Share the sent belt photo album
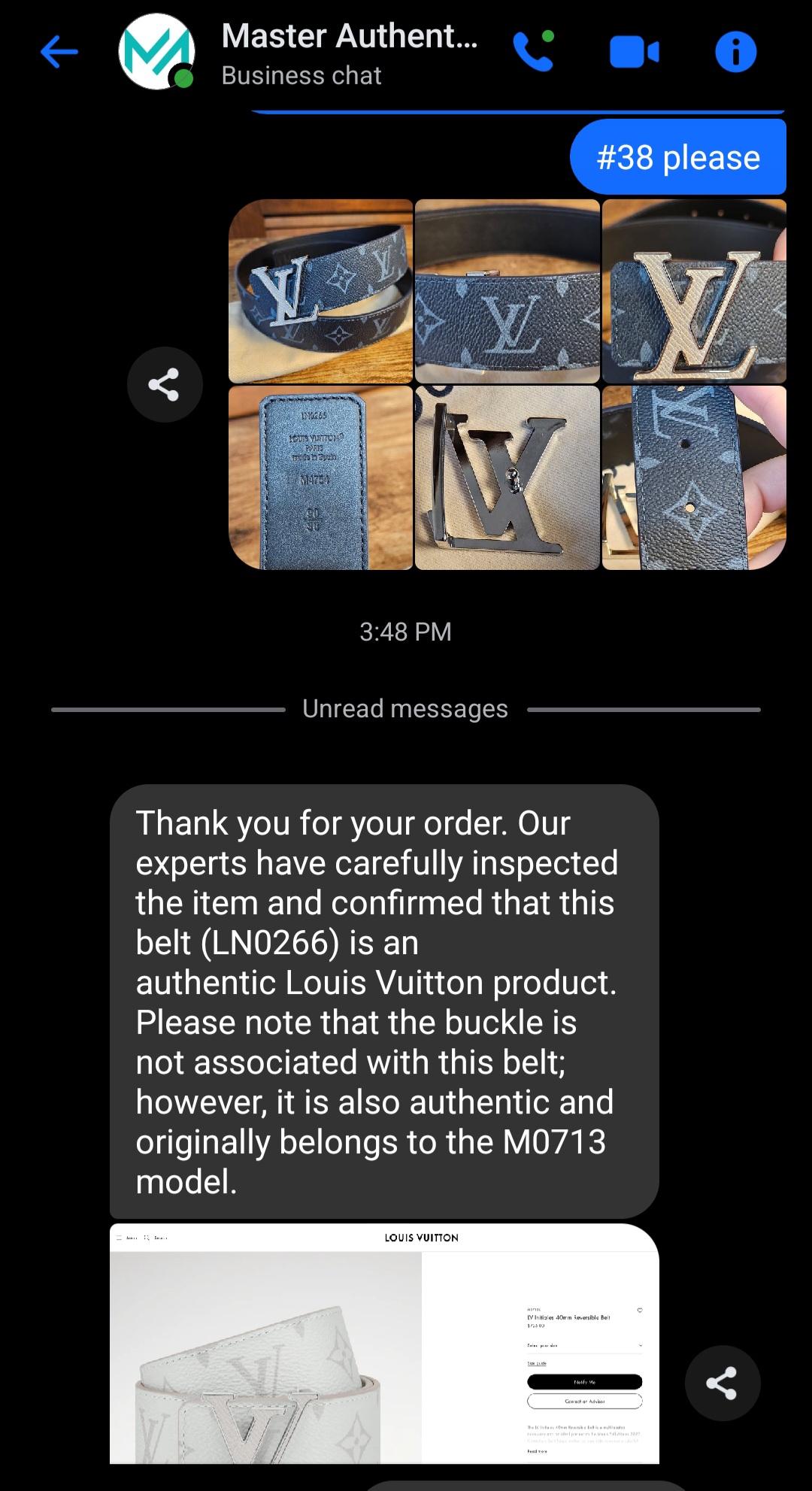Viewport: 812px width, 1491px height. (164, 384)
